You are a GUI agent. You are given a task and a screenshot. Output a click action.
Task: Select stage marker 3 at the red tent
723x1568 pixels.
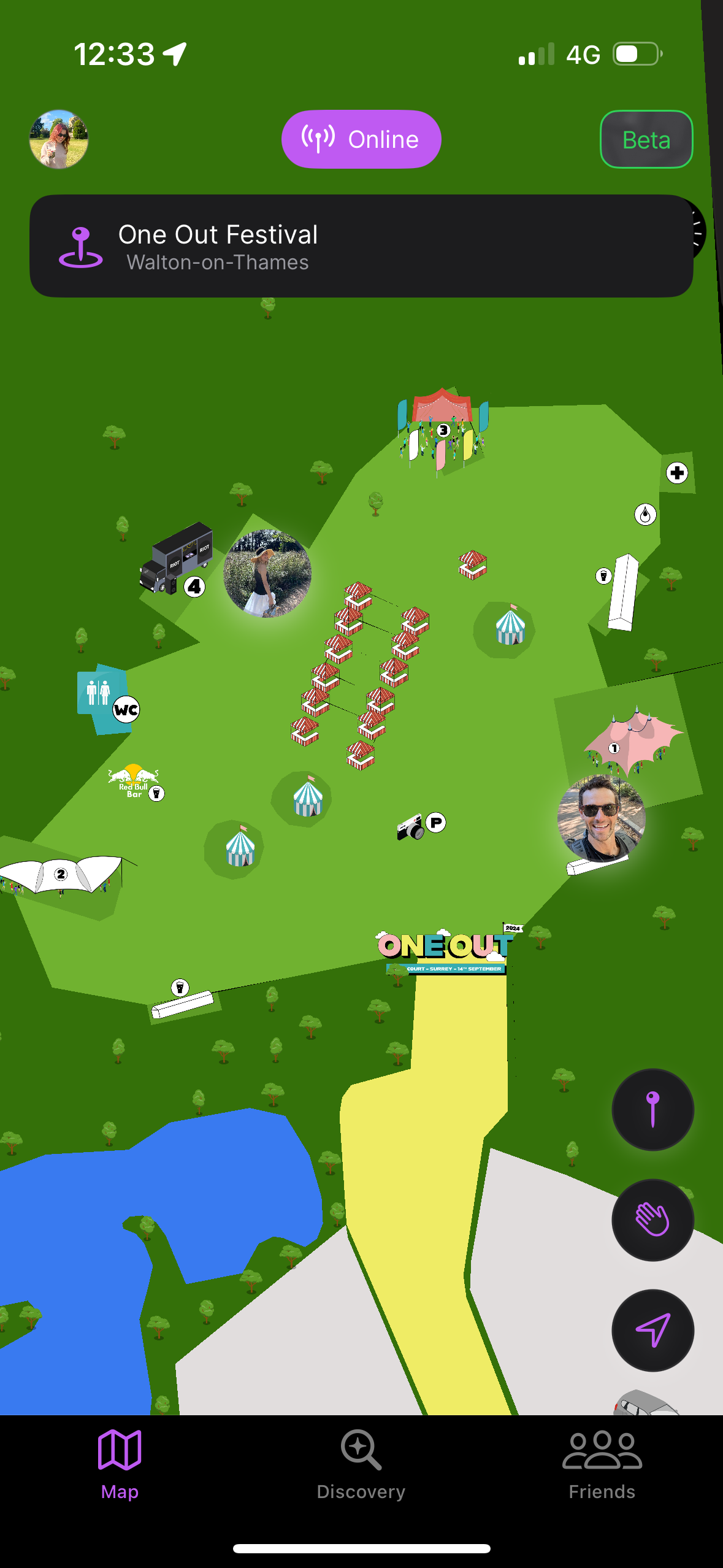(x=443, y=430)
